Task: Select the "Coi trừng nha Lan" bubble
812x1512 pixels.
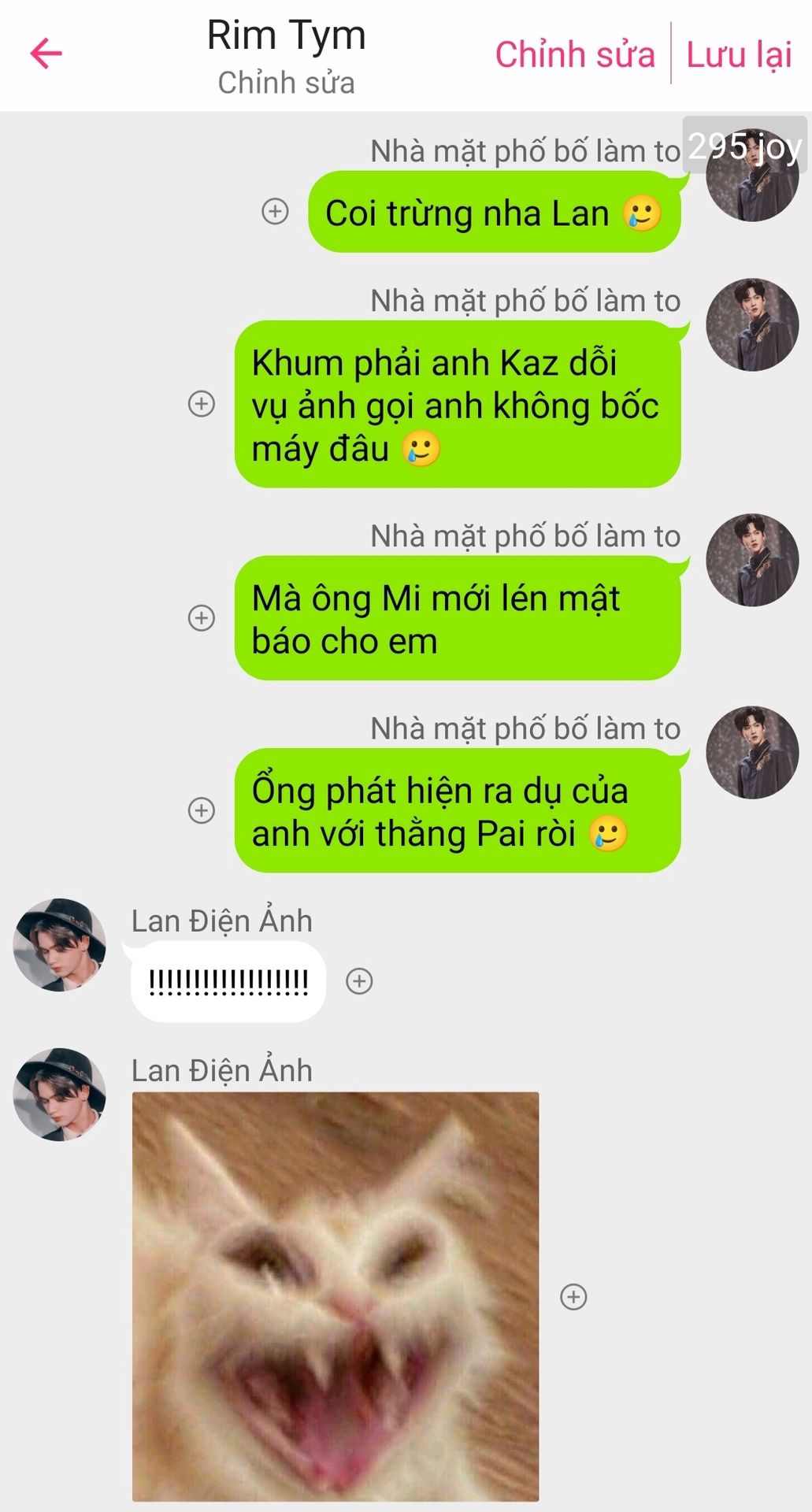Action: click(494, 212)
